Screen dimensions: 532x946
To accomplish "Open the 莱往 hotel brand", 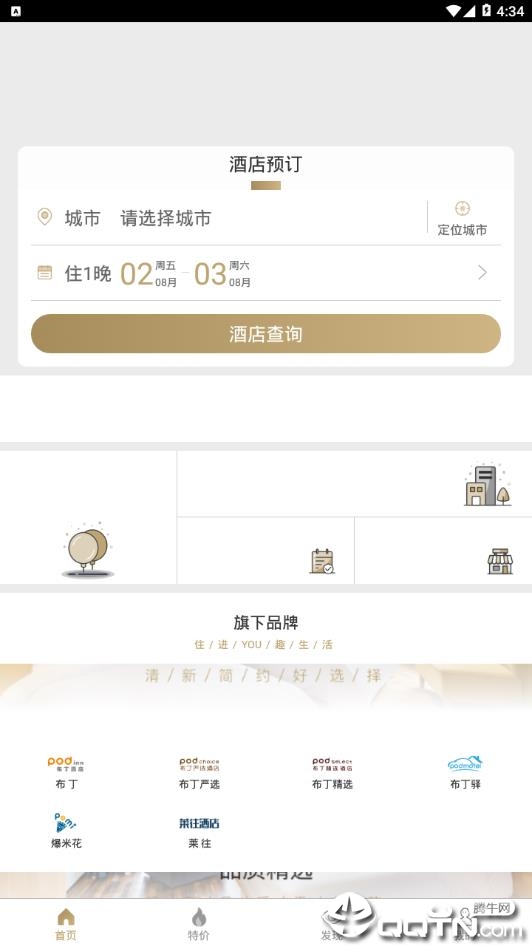I will click(199, 831).
